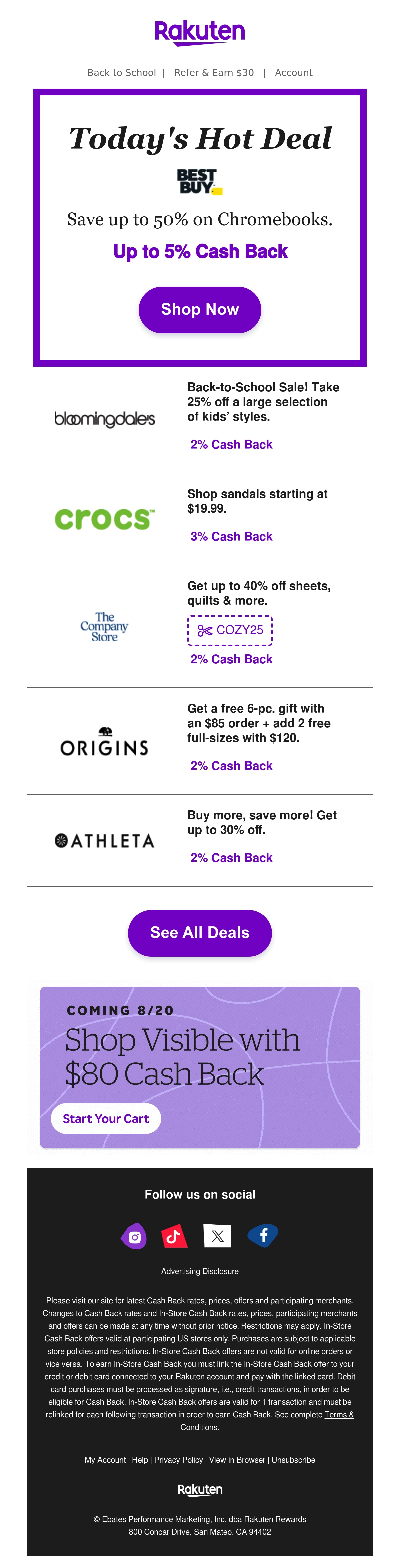Image resolution: width=400 pixels, height=1568 pixels.
Task: Unsubscribe from these emails
Action: (x=293, y=1460)
